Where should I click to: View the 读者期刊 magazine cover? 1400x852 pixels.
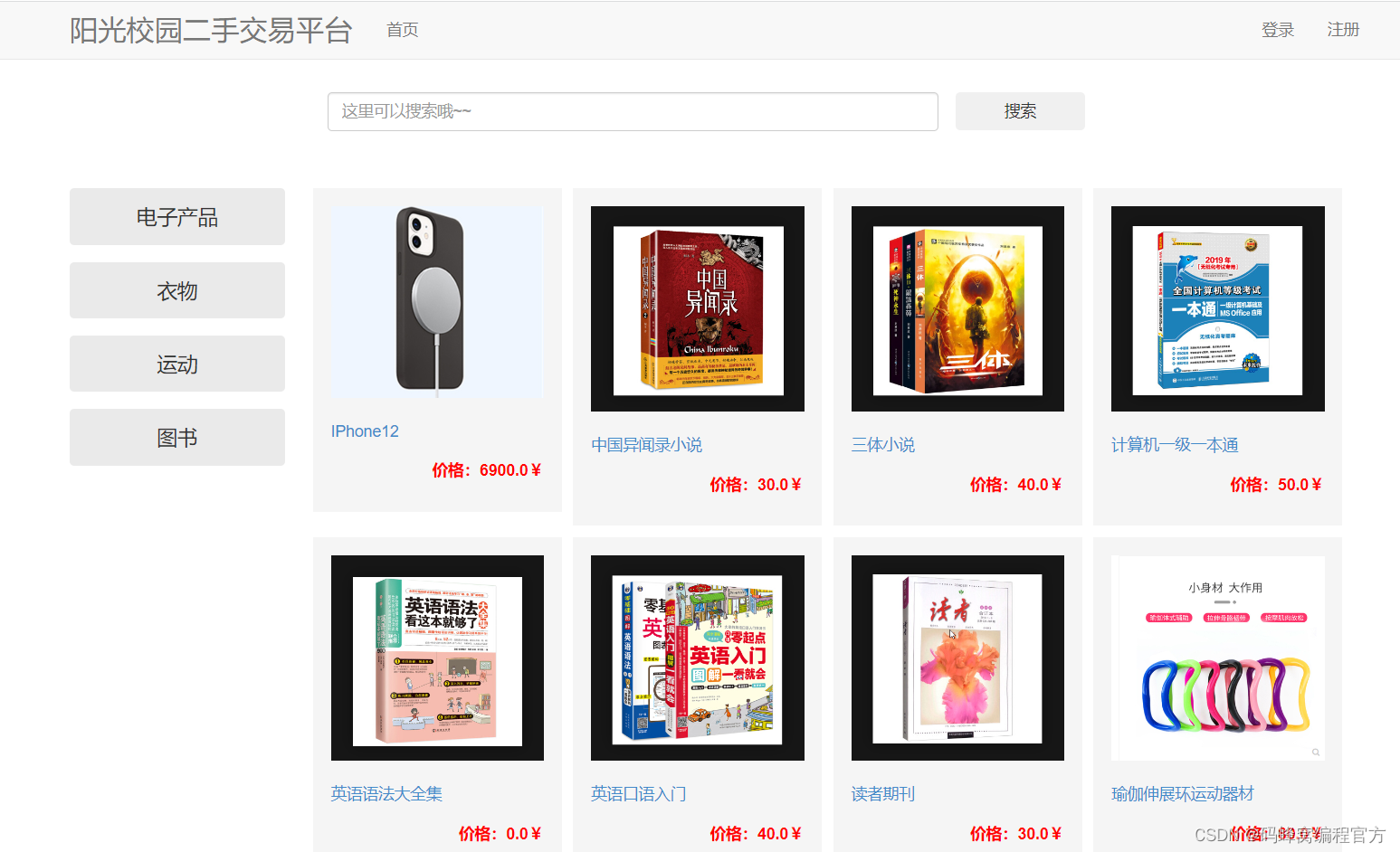point(957,658)
